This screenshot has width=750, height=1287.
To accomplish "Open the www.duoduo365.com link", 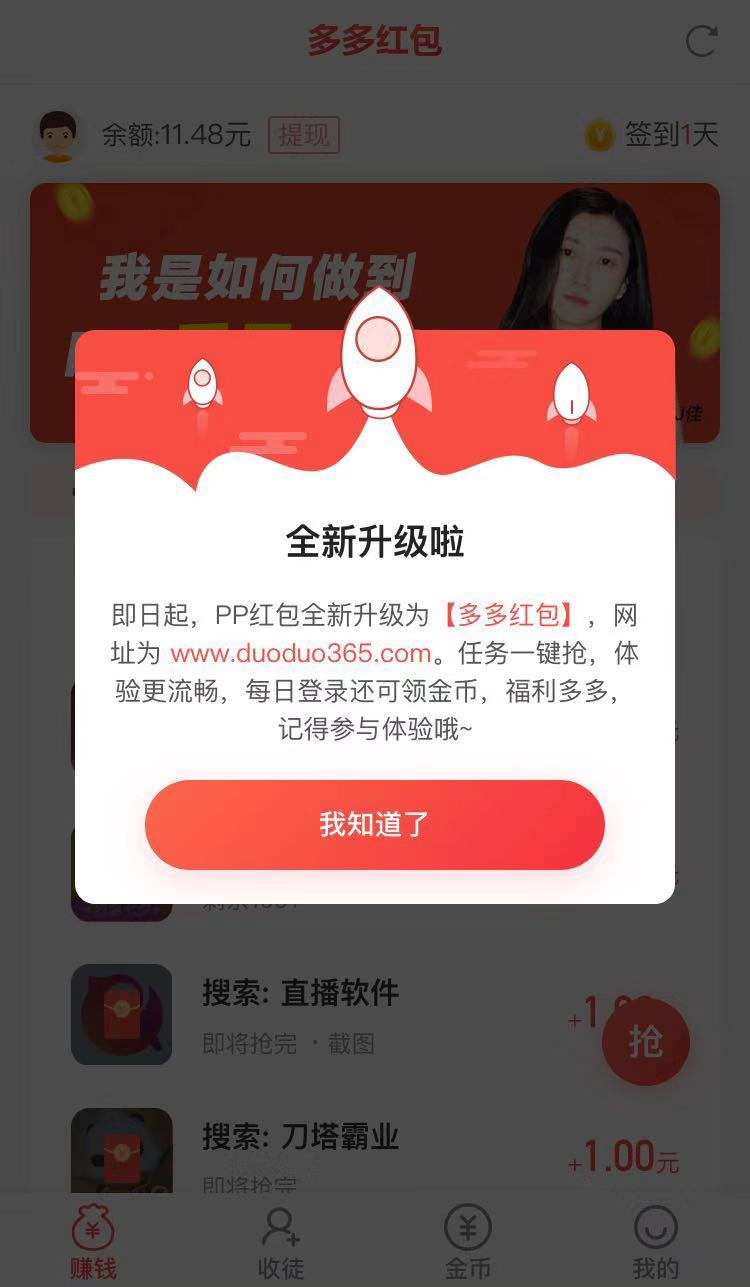I will [x=300, y=654].
